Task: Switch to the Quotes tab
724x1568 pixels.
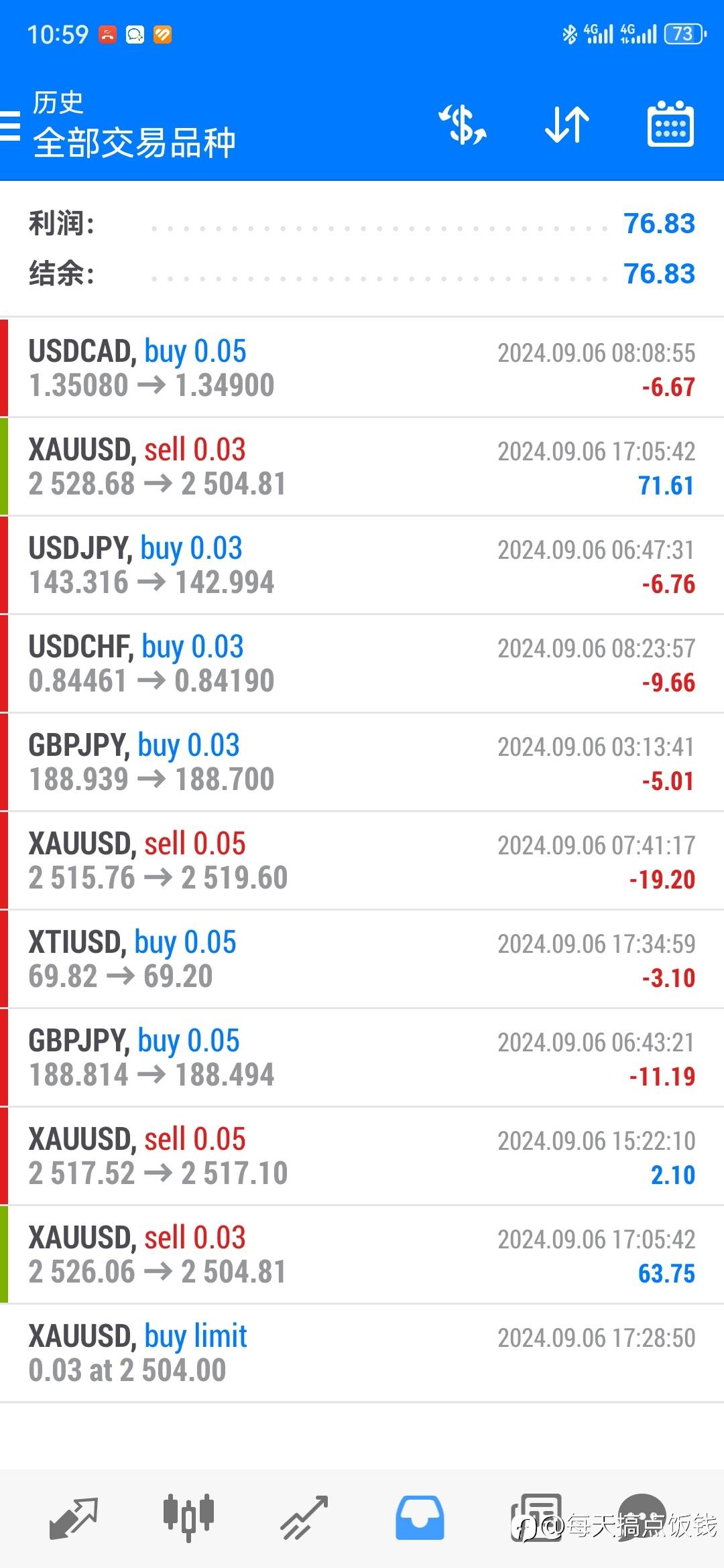Action: coord(74,1518)
